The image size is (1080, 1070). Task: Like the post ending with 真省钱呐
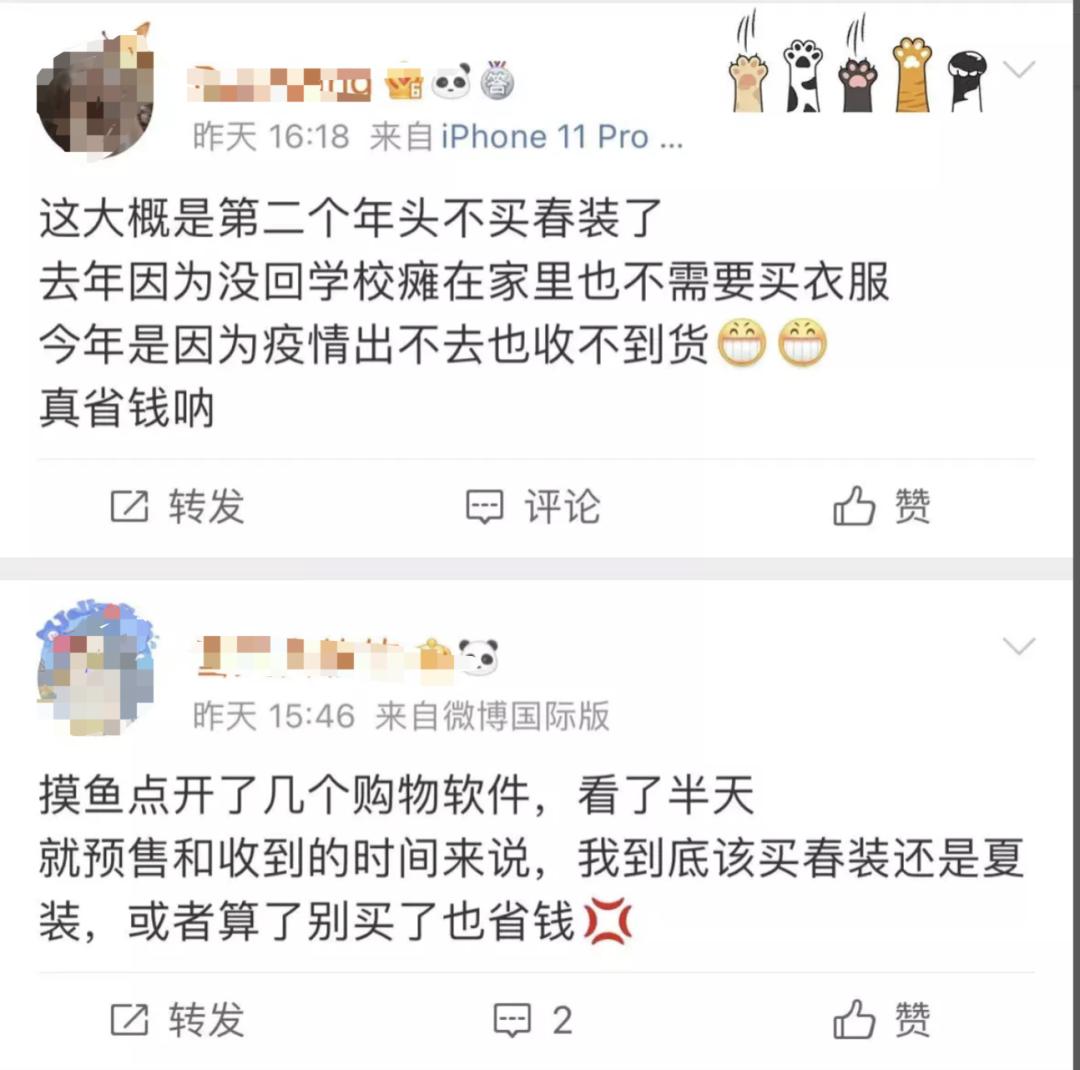click(x=881, y=507)
